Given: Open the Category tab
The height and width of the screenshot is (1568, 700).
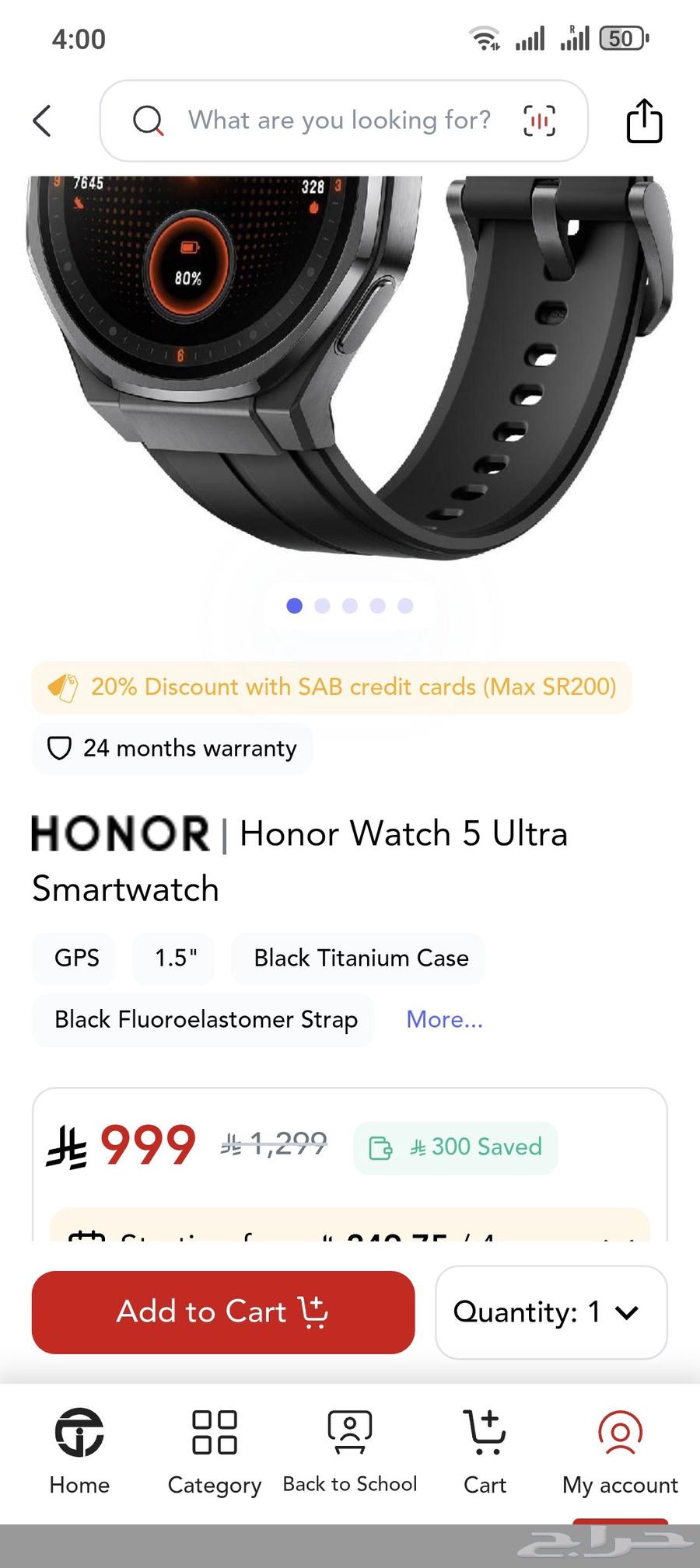Looking at the screenshot, I should [215, 1450].
